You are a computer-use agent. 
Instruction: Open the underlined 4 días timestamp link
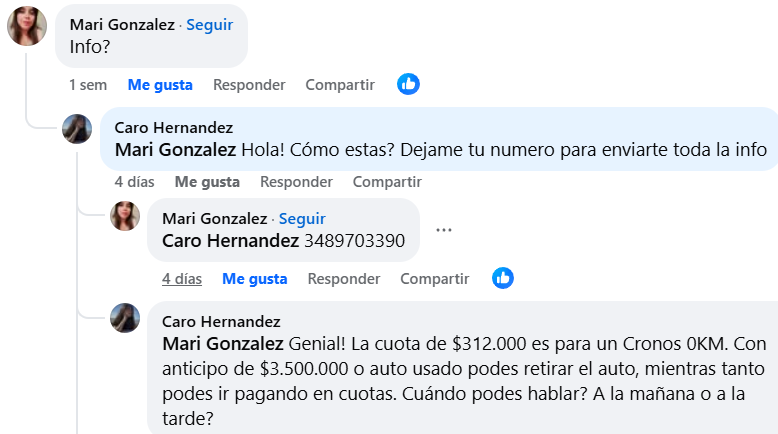point(182,279)
